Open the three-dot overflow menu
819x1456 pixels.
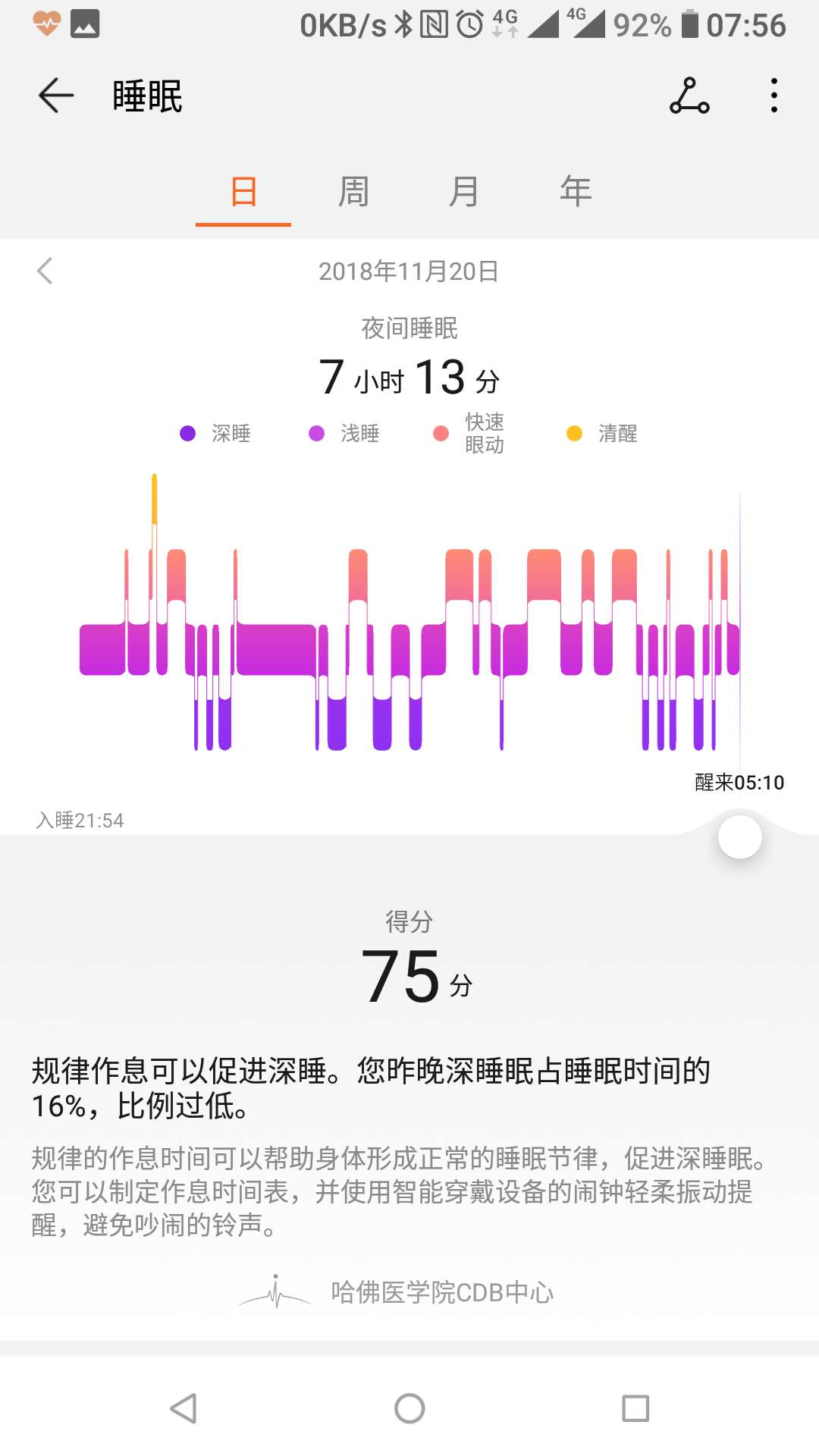pos(773,96)
